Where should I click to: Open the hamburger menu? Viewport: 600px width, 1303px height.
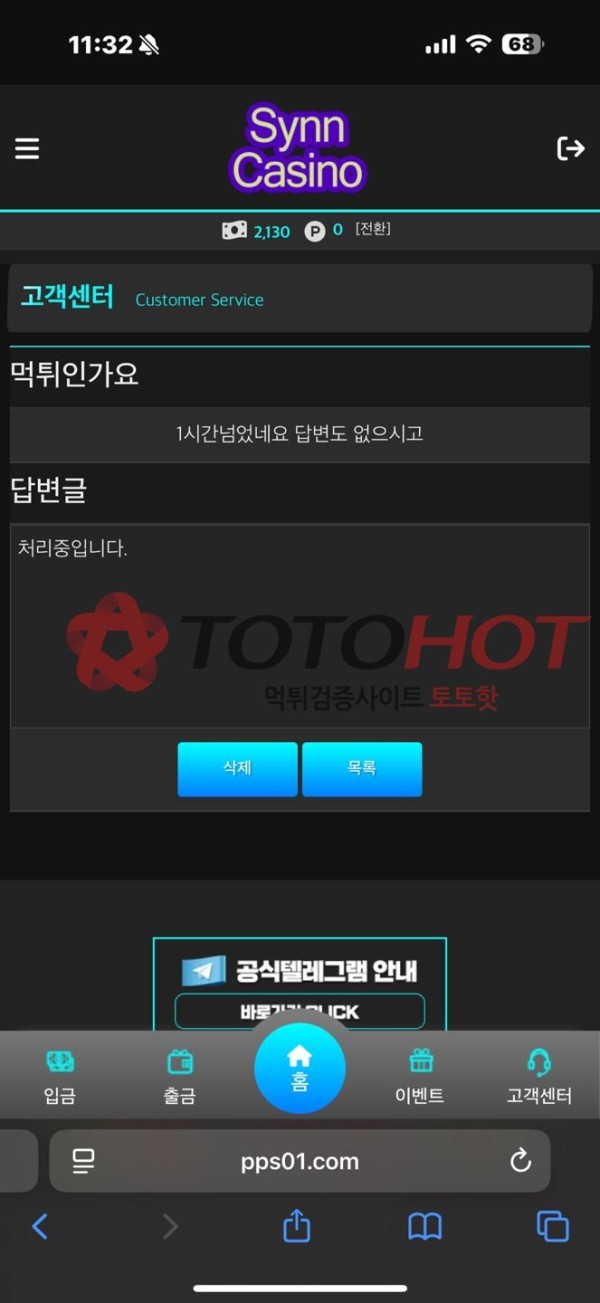tap(27, 149)
